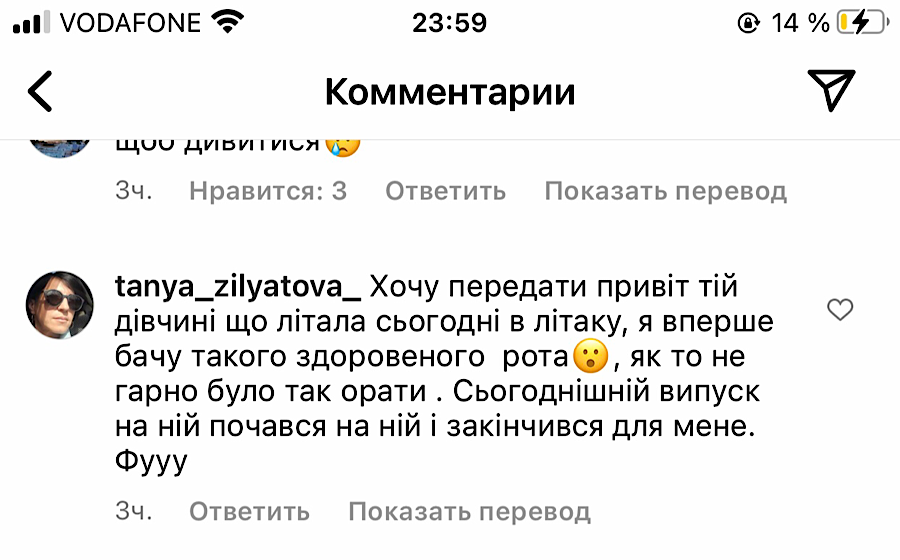The height and width of the screenshot is (560, 900).
Task: Go back from the comments screen
Action: pos(40,92)
